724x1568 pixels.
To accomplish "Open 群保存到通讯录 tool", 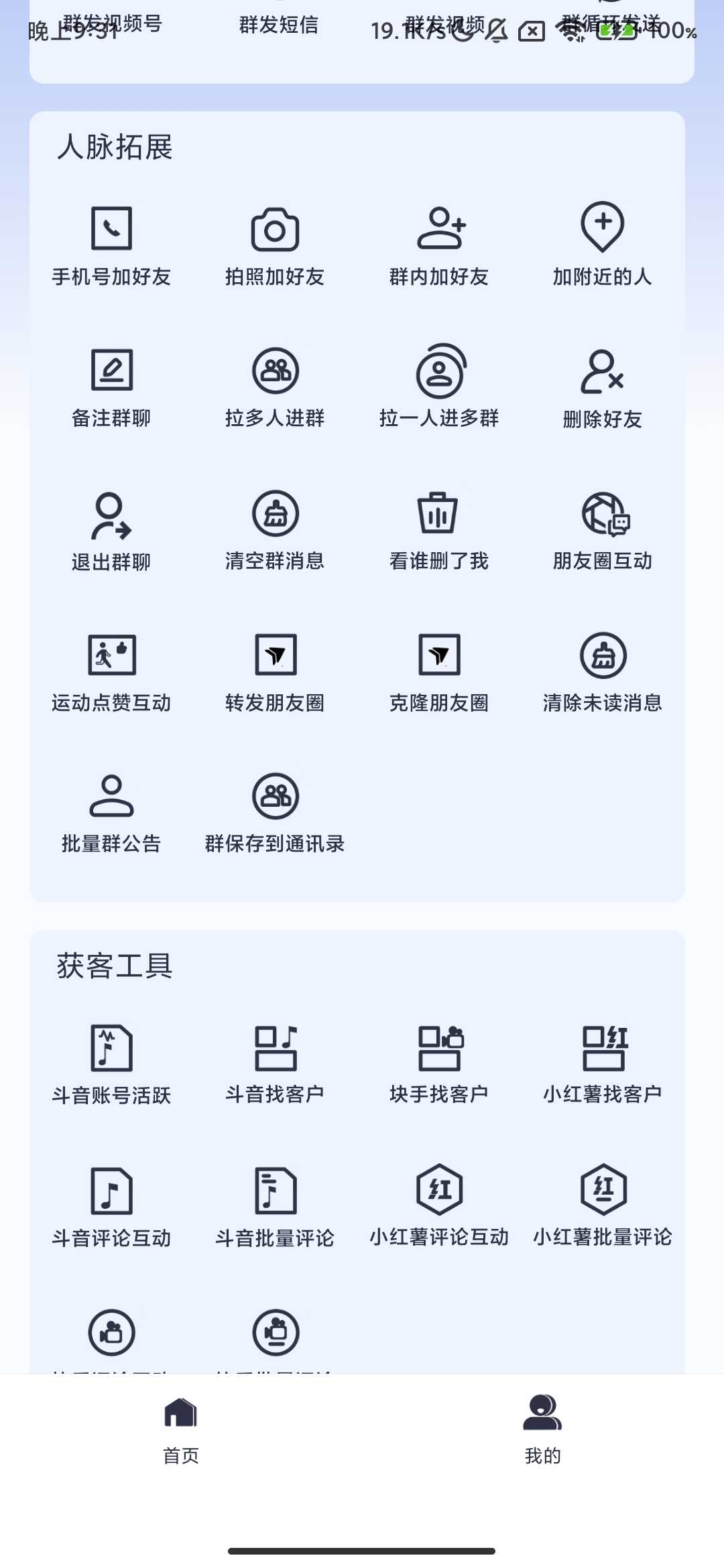I will coord(275,812).
